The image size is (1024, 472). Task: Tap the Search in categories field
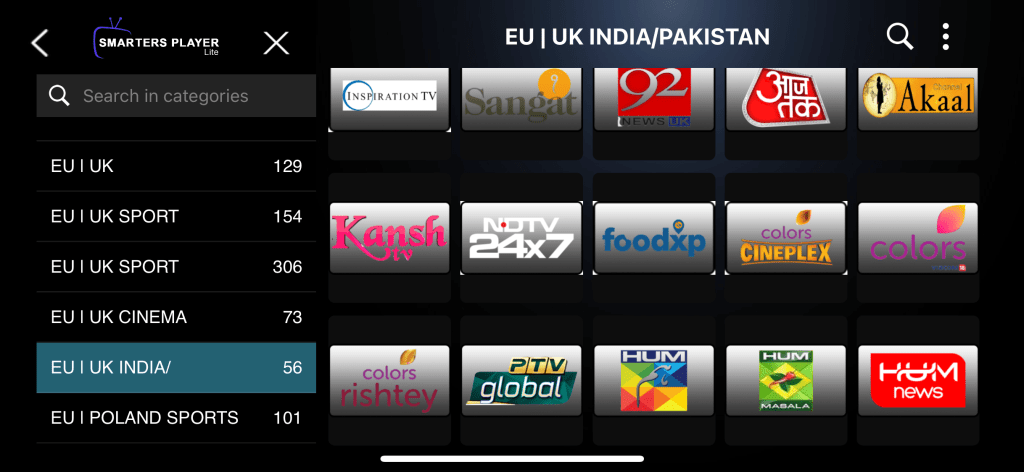[176, 96]
